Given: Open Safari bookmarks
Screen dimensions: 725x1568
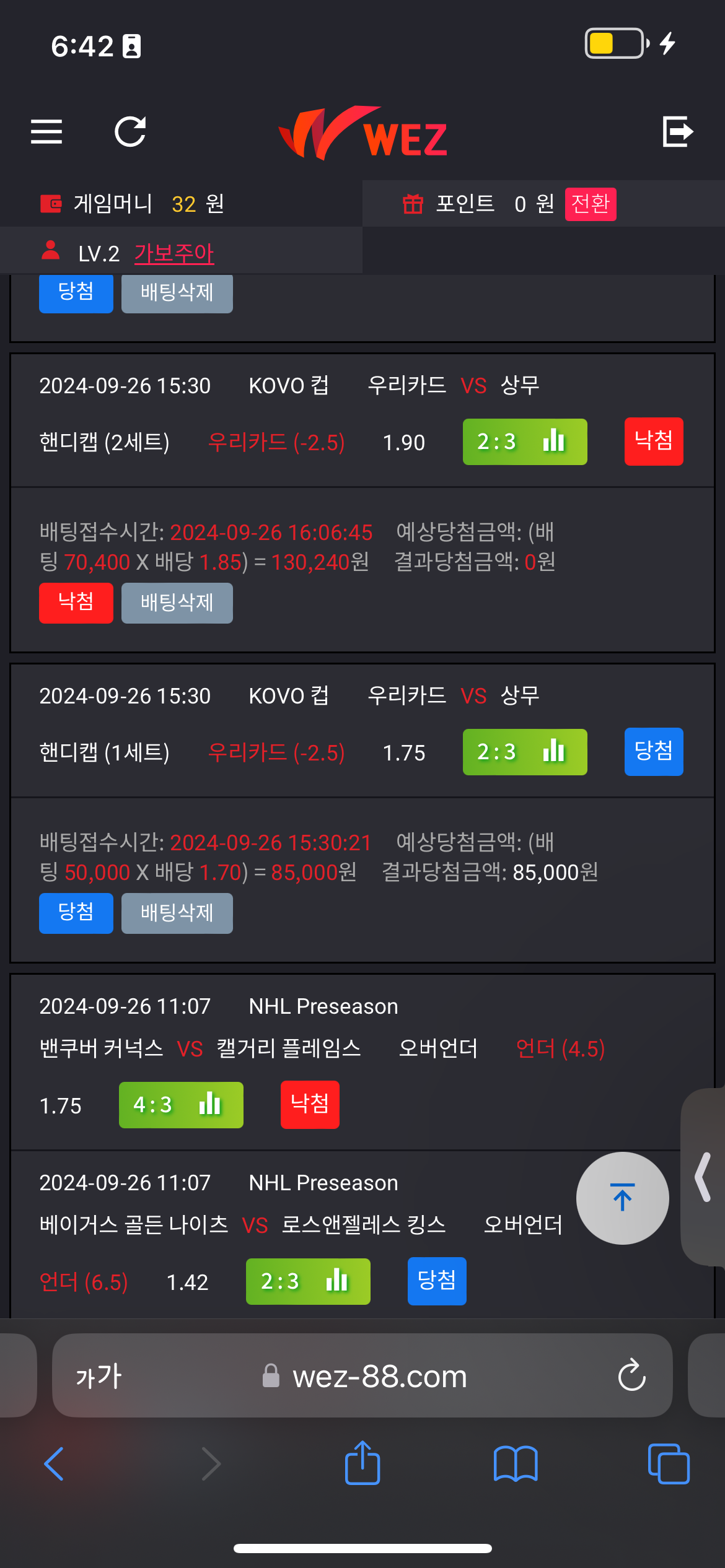Looking at the screenshot, I should pyautogui.click(x=516, y=1464).
